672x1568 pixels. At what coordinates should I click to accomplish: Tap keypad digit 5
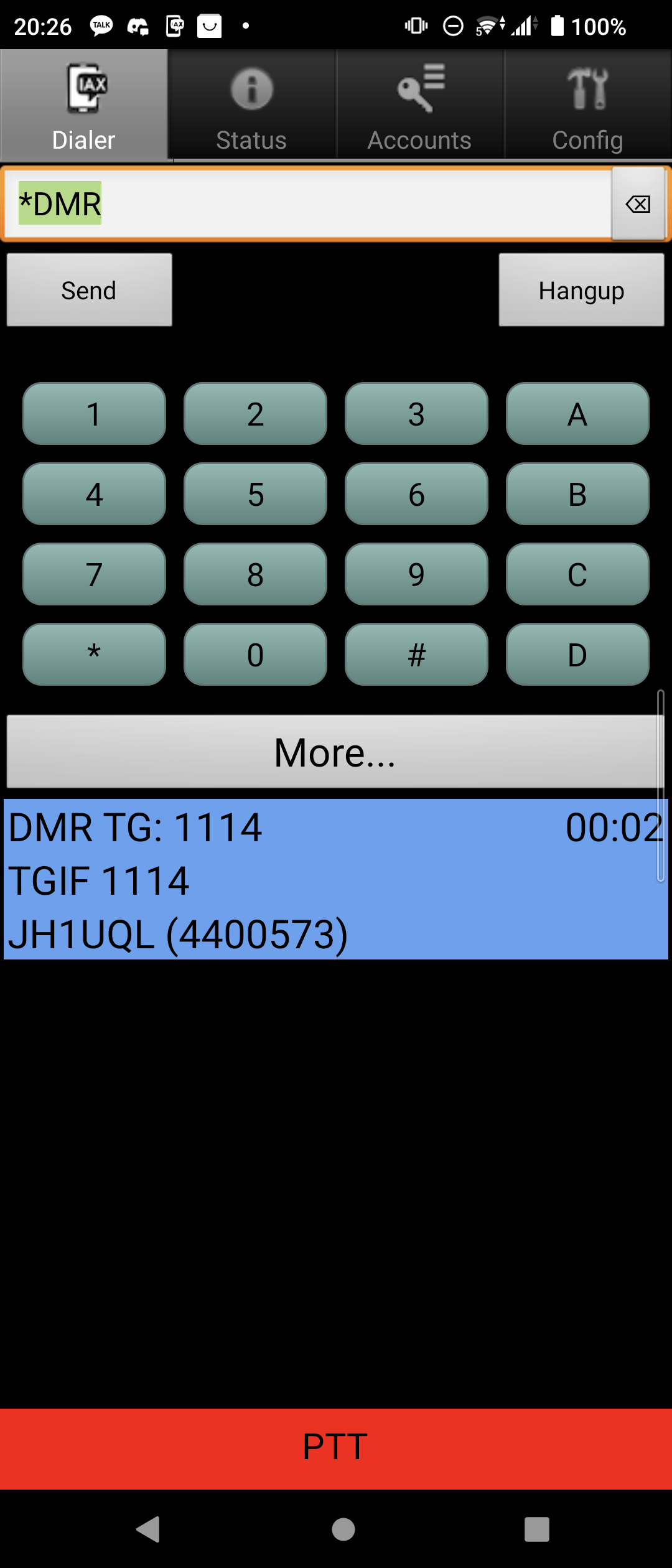pyautogui.click(x=255, y=495)
